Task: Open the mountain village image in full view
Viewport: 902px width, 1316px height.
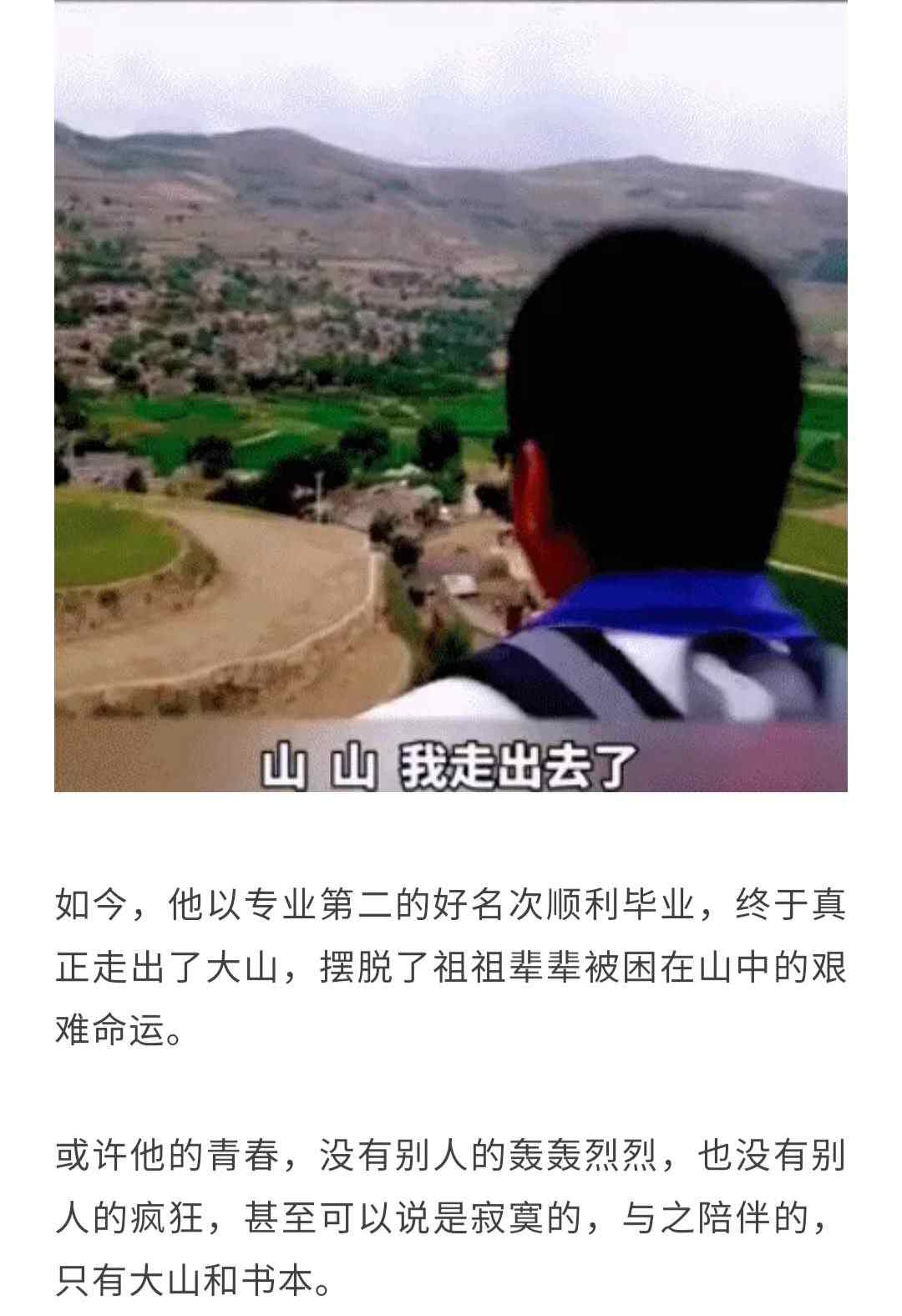Action: coord(451,395)
